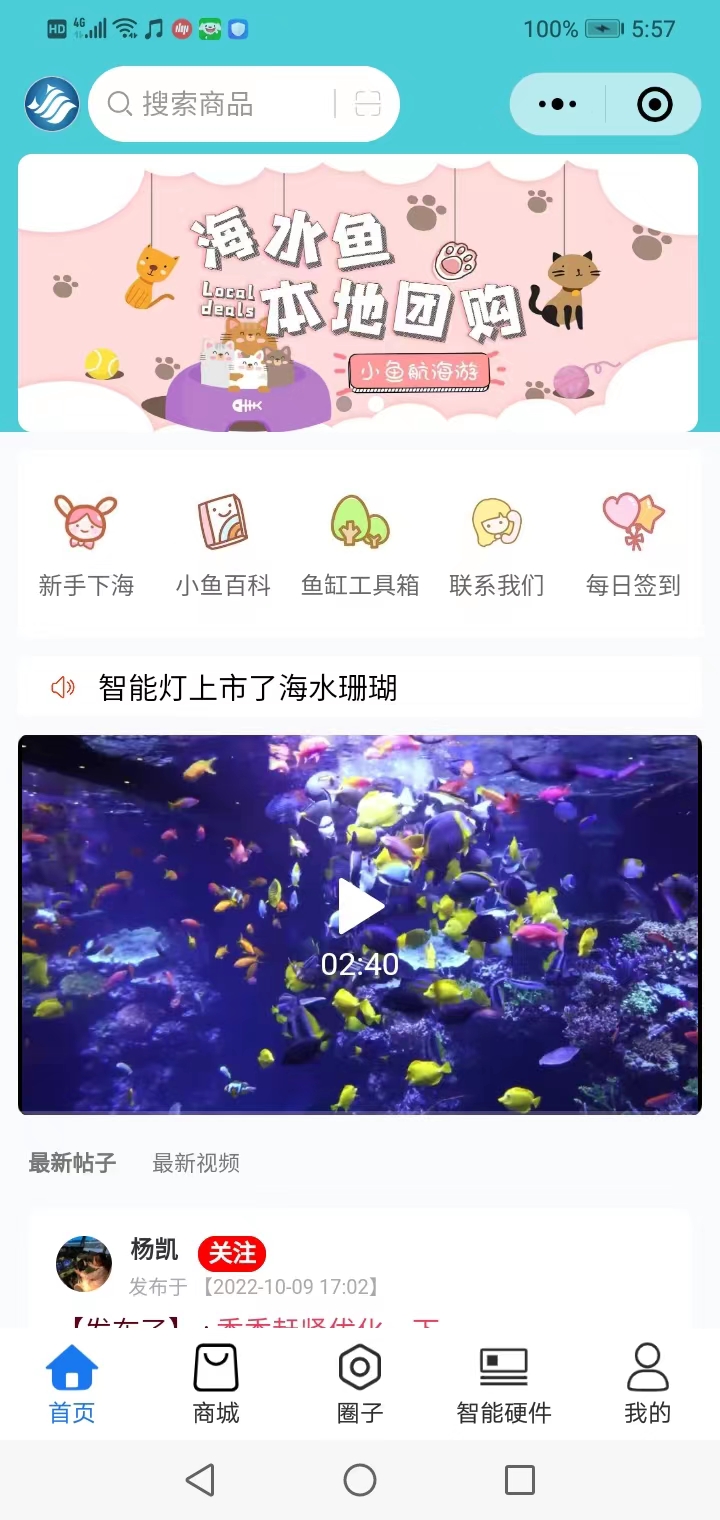
Task: Tap the system back button
Action: pyautogui.click(x=201, y=1480)
